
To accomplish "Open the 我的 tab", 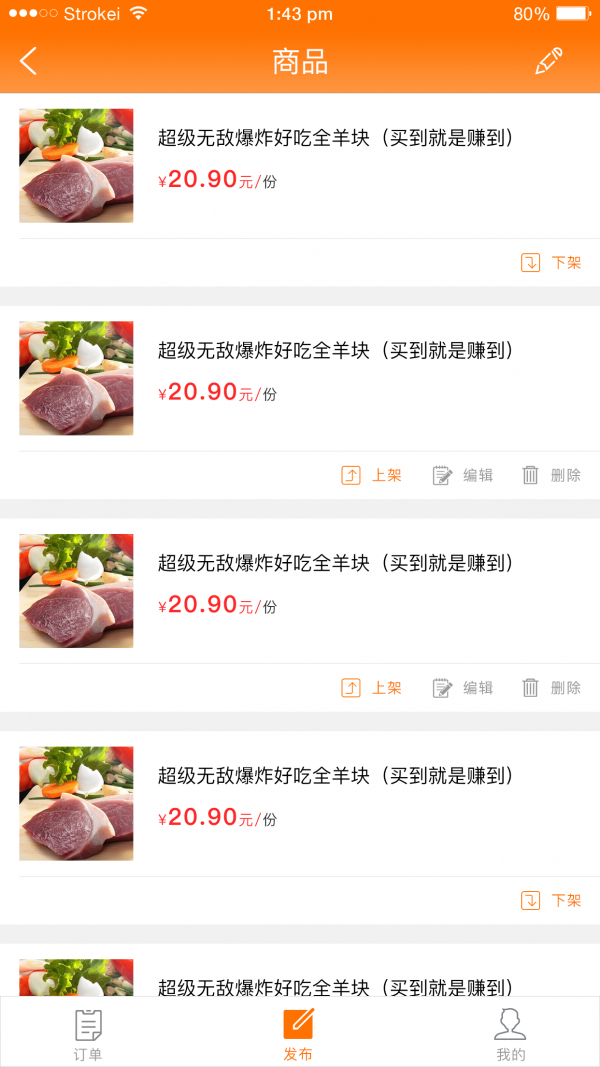I will (510, 1034).
